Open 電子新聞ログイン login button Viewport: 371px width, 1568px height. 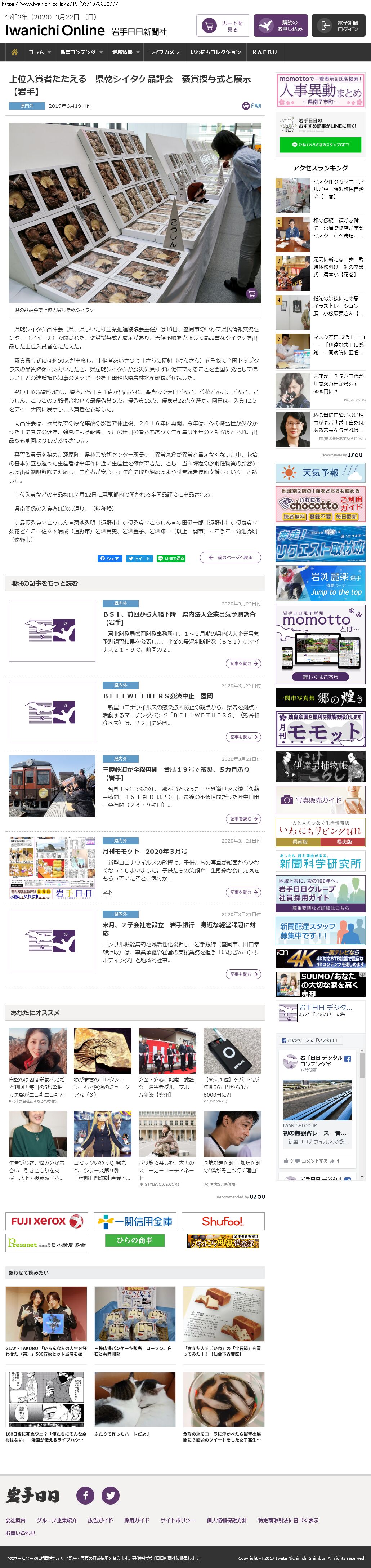[339, 26]
